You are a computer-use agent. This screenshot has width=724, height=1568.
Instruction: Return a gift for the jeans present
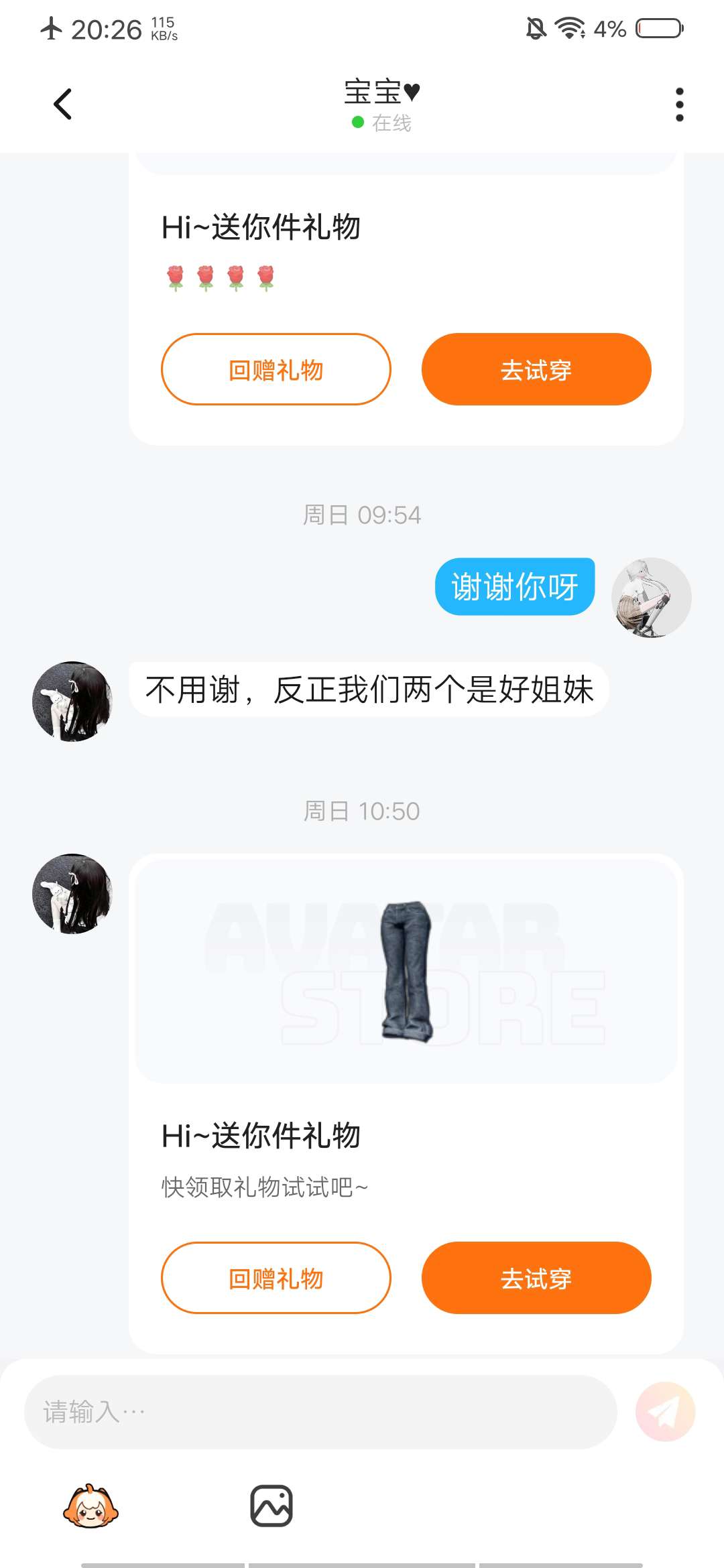coord(276,1278)
